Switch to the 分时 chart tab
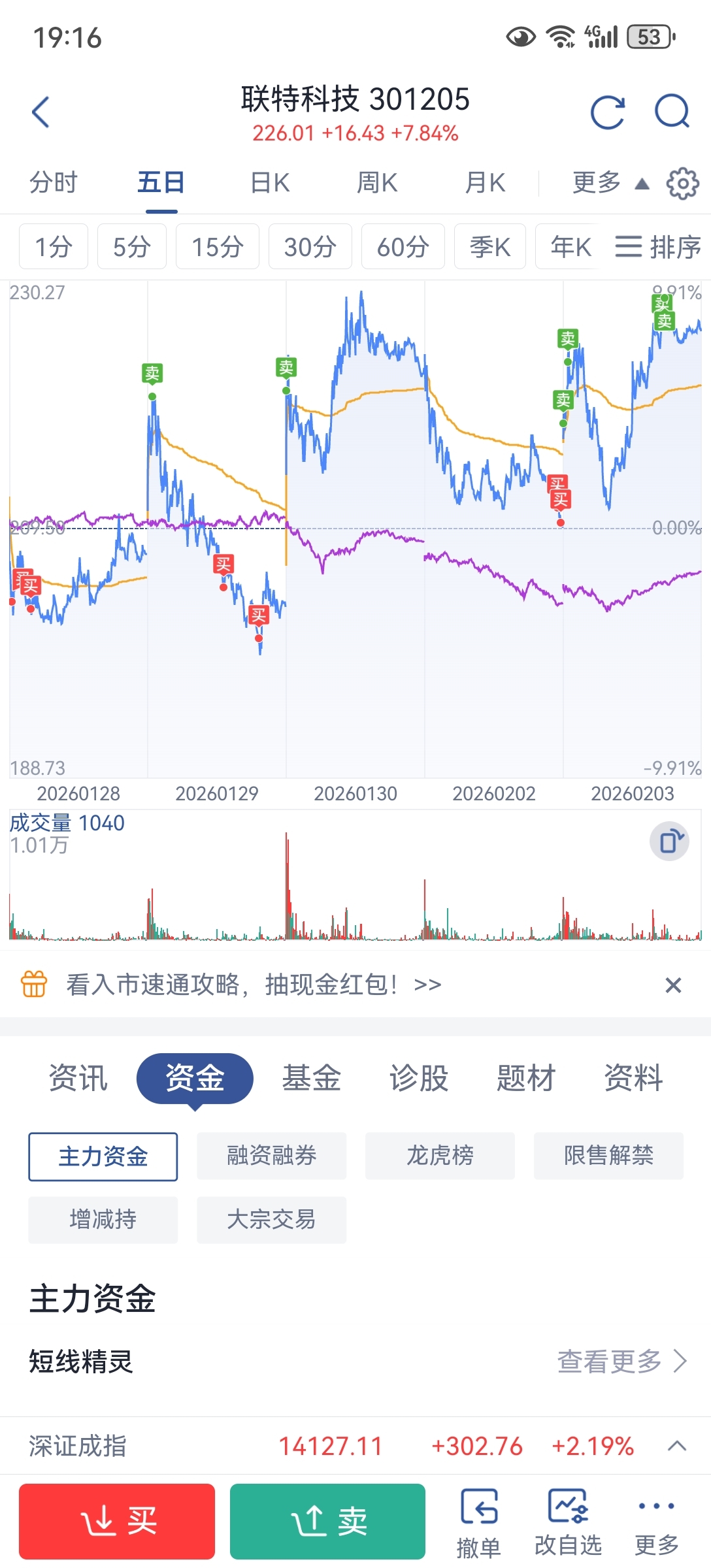The image size is (711, 1568). pyautogui.click(x=54, y=182)
